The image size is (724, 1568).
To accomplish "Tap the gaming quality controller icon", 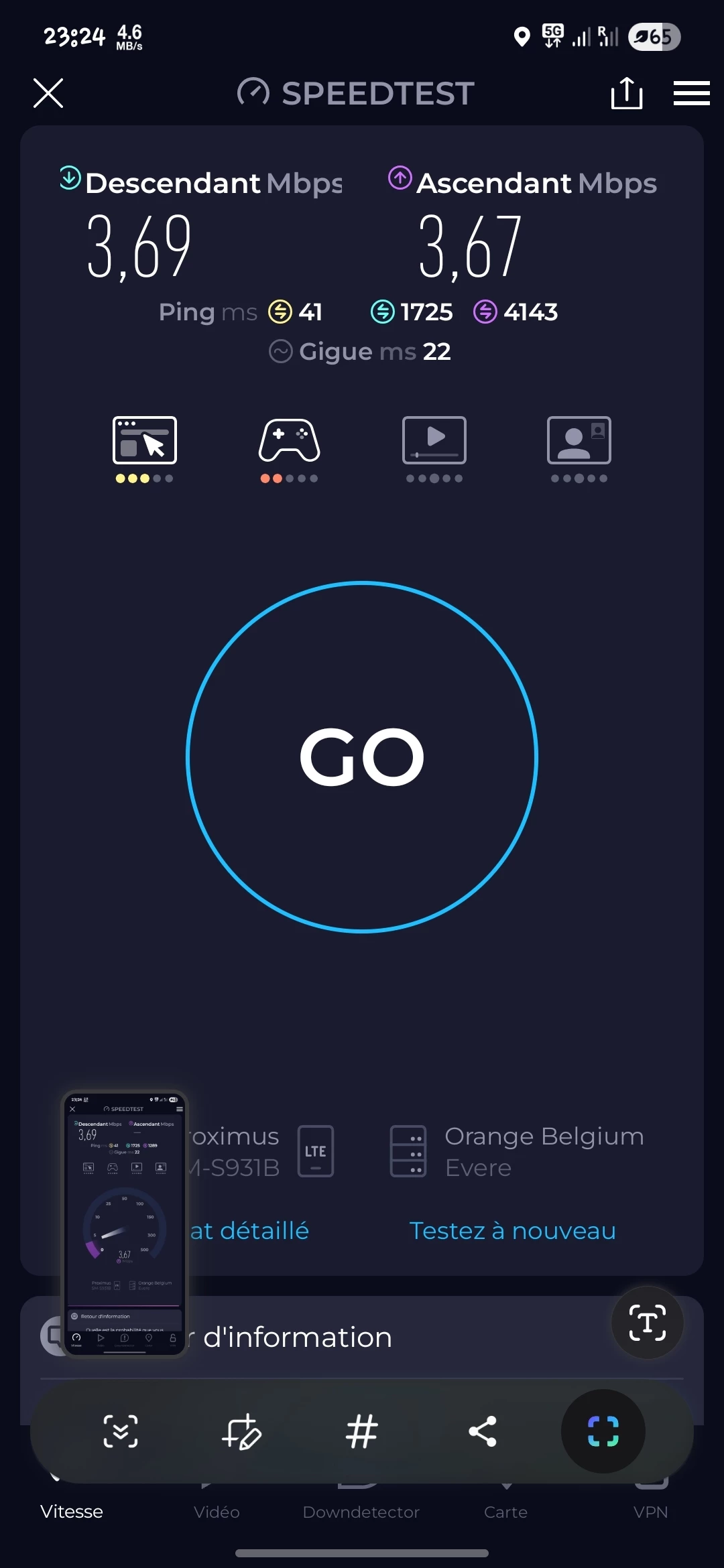I will pyautogui.click(x=290, y=440).
